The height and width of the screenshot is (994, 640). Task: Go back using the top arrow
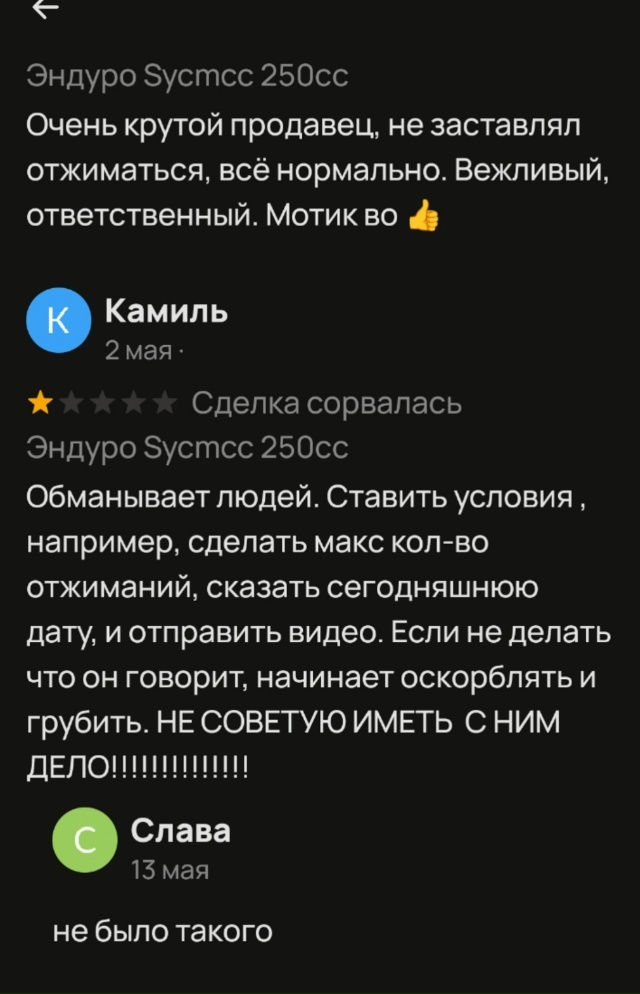[45, 8]
